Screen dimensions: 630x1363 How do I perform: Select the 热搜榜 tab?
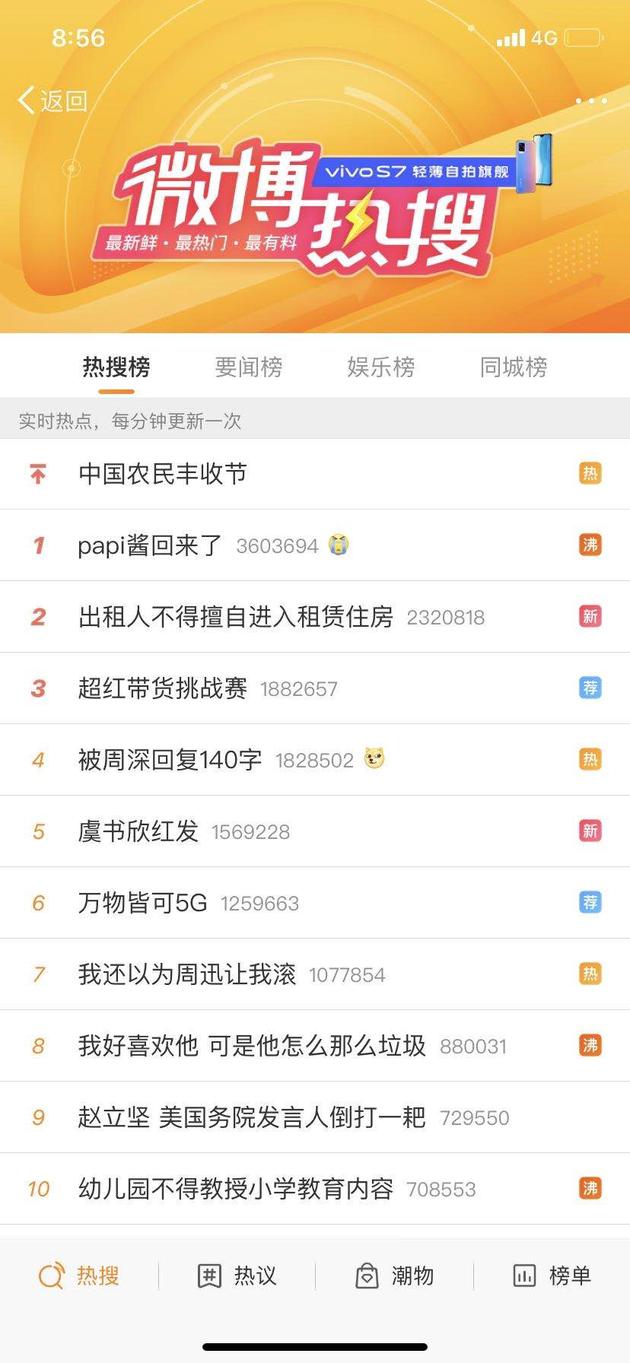[x=116, y=367]
